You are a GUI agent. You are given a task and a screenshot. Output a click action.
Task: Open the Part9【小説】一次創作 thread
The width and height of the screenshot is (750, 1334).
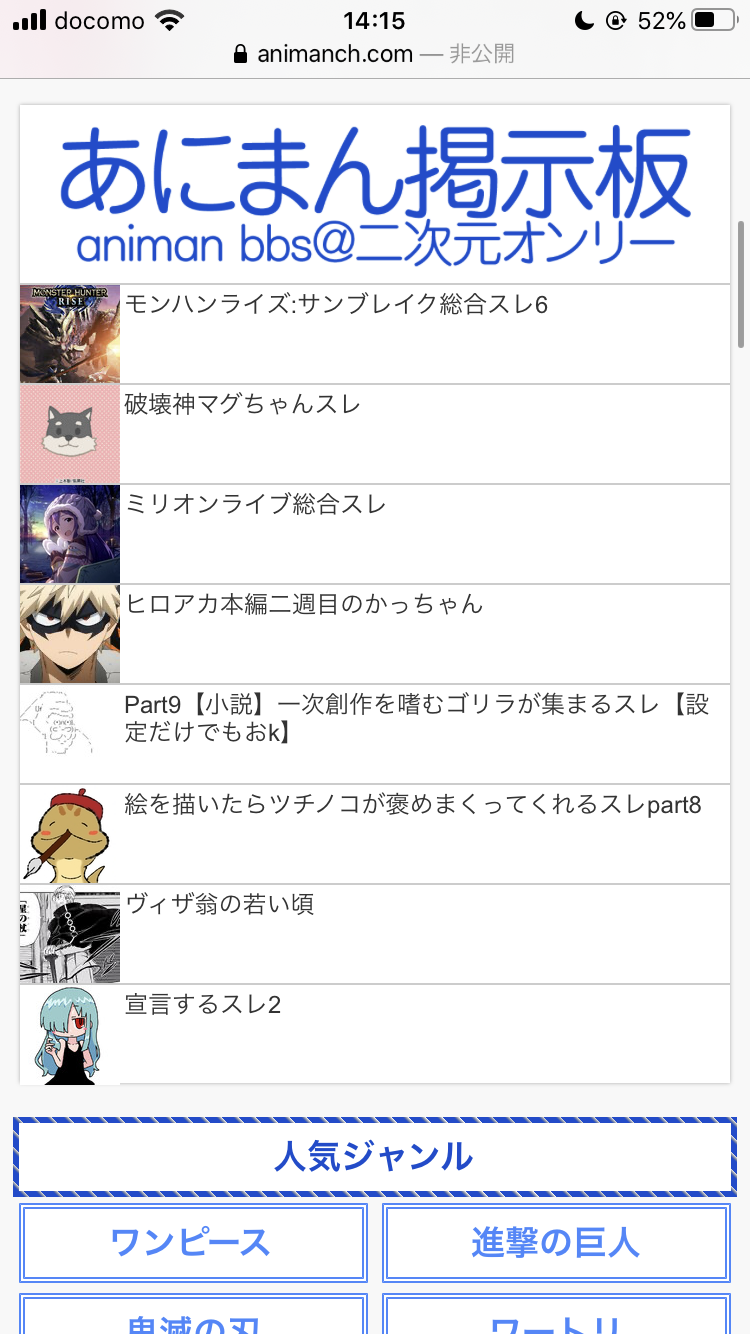[x=375, y=734]
